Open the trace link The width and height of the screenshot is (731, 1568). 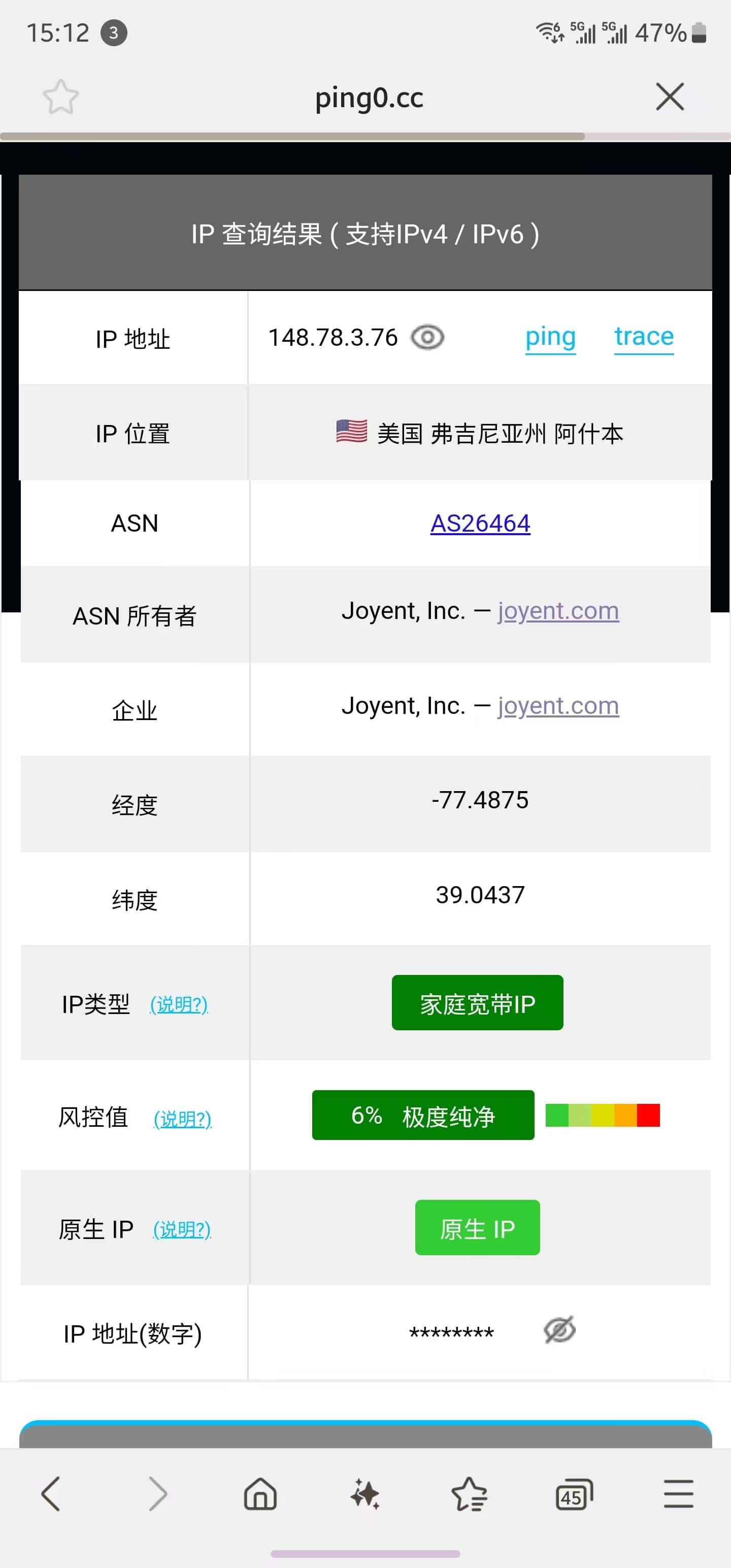pyautogui.click(x=644, y=337)
